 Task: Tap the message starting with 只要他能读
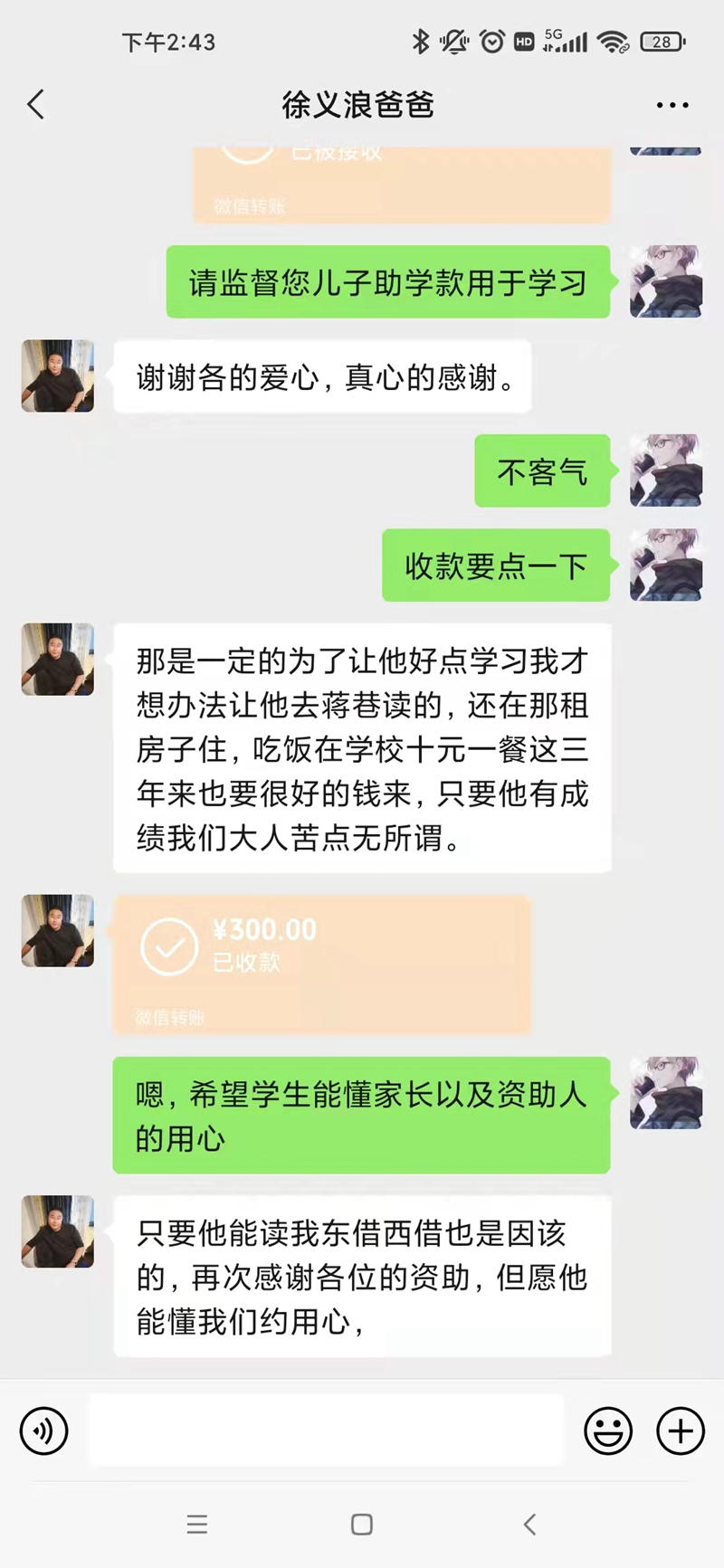[362, 1278]
